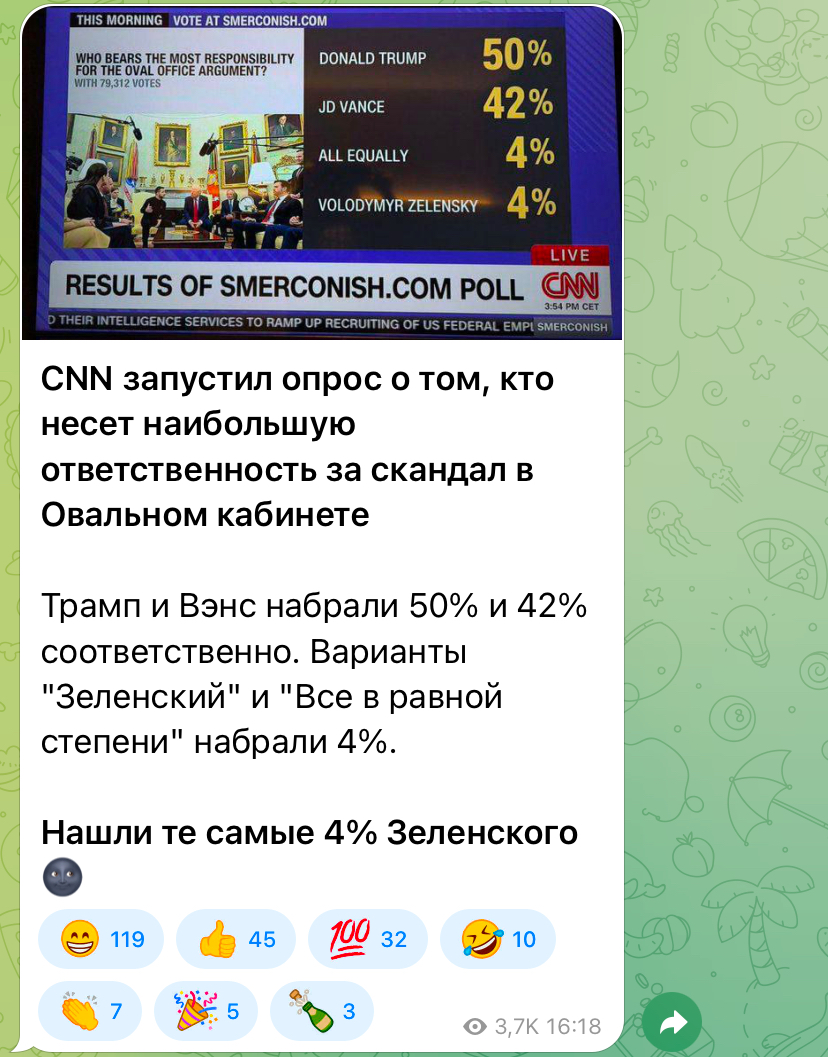React with the thumbs up showing 45
This screenshot has width=828, height=1057.
tap(236, 939)
